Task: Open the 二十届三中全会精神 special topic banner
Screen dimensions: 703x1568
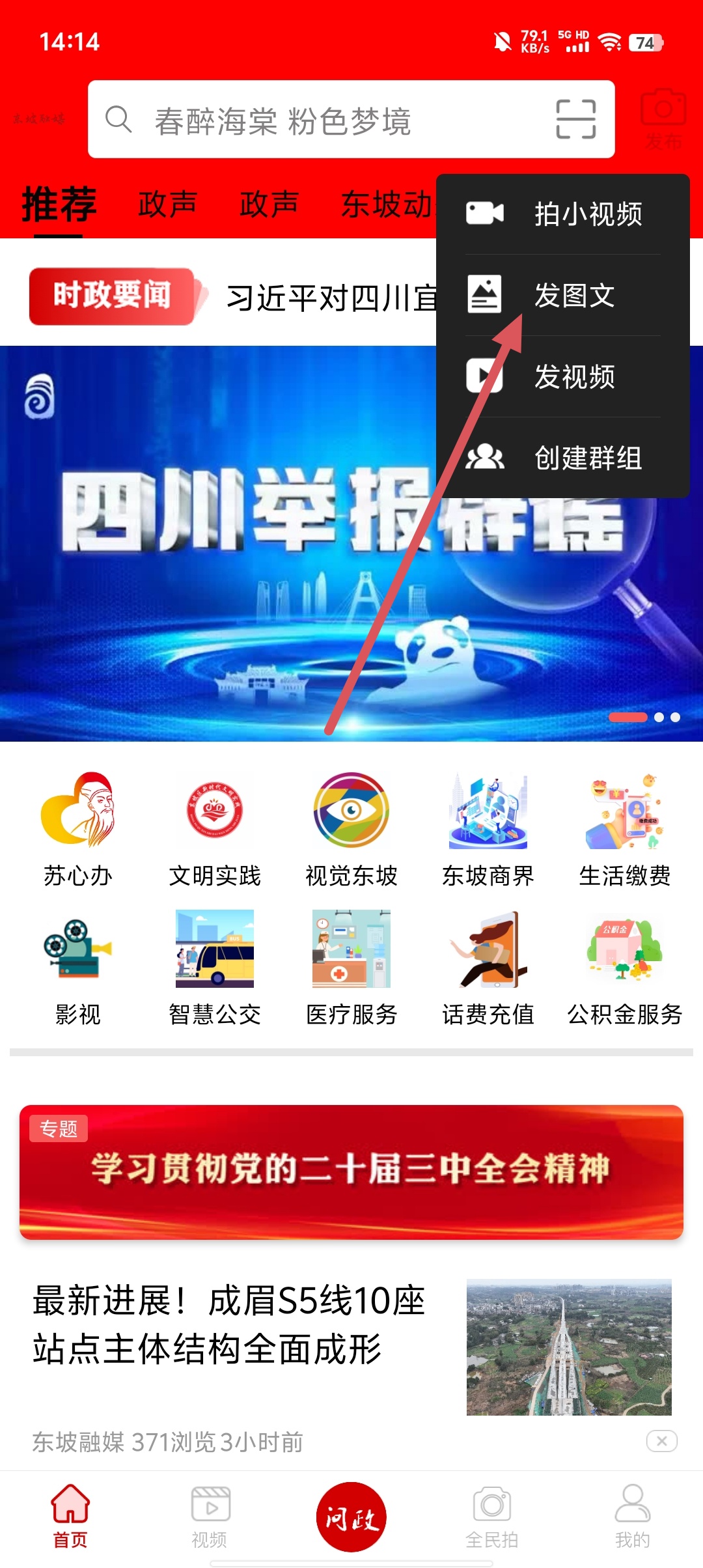Action: point(351,1172)
